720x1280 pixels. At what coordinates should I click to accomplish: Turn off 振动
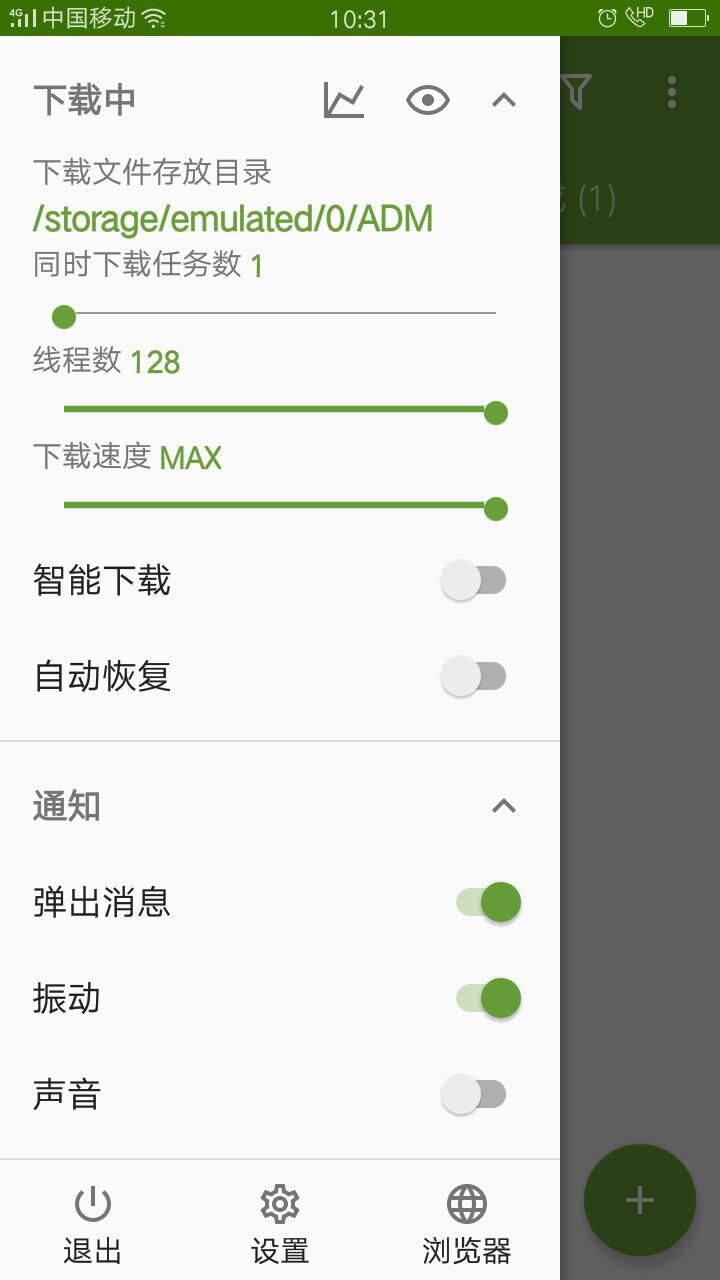(489, 998)
